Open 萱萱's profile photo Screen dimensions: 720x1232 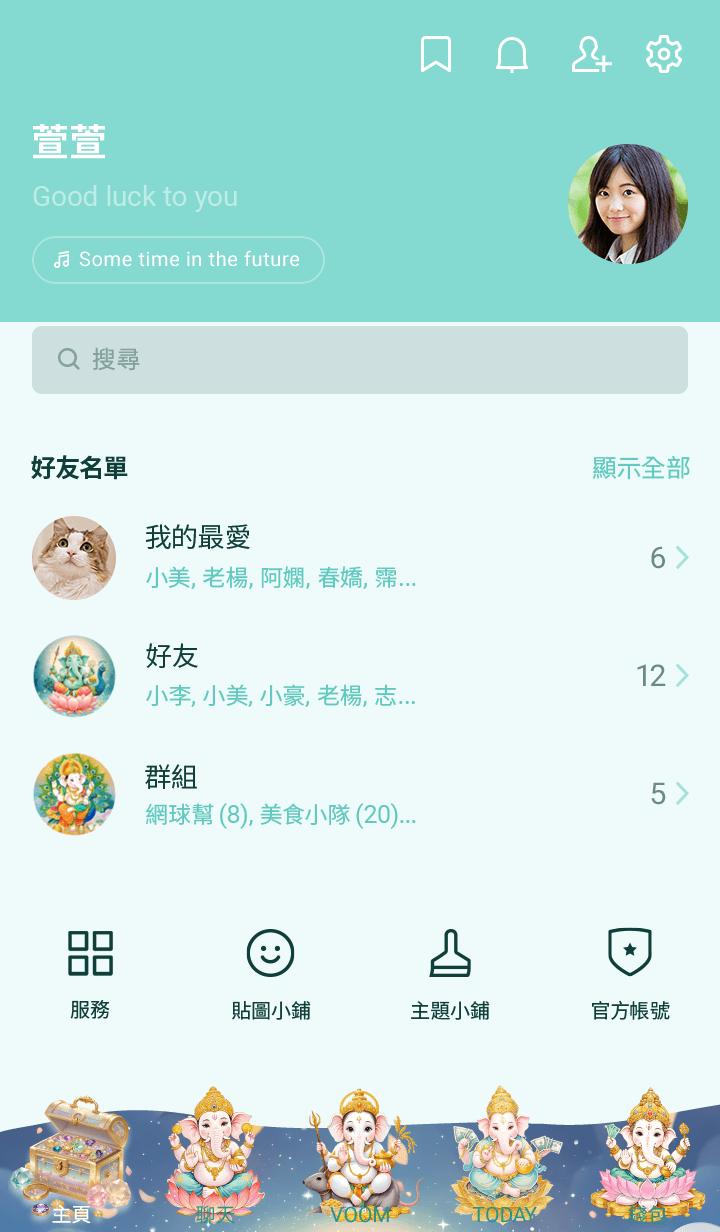pyautogui.click(x=628, y=204)
